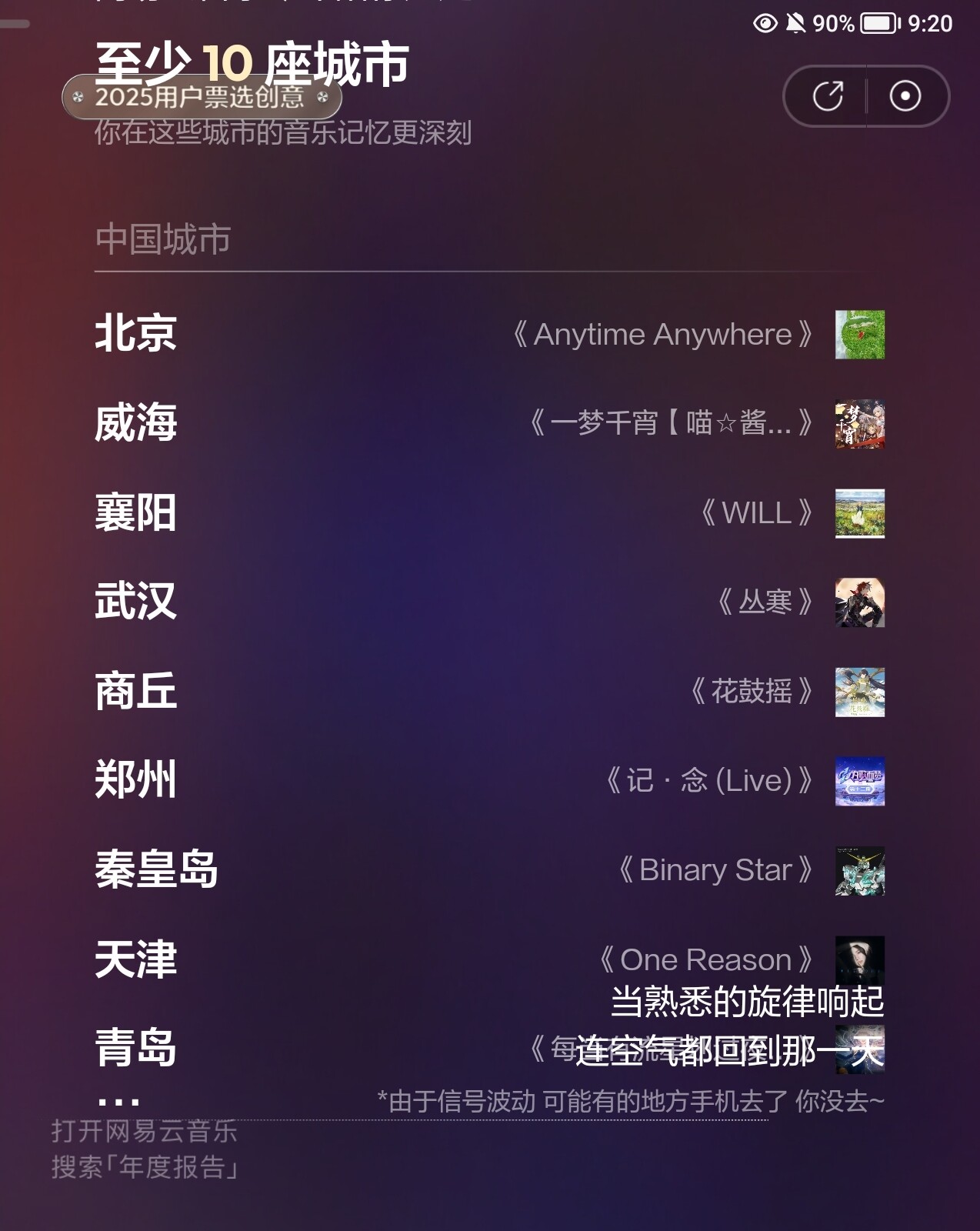Open the 襄阳 song WILL
The height and width of the screenshot is (1231, 980).
(757, 513)
